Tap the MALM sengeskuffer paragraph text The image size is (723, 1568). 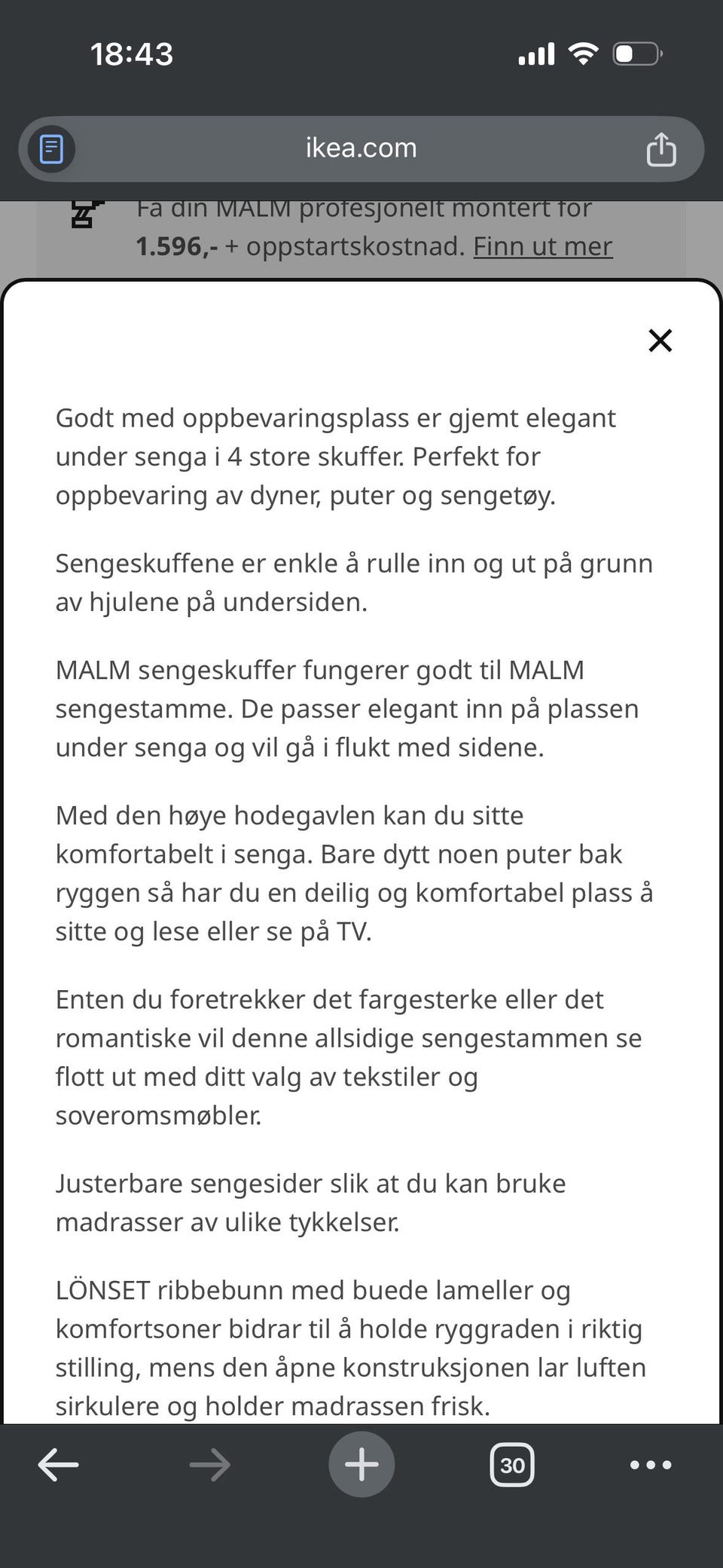tap(346, 708)
